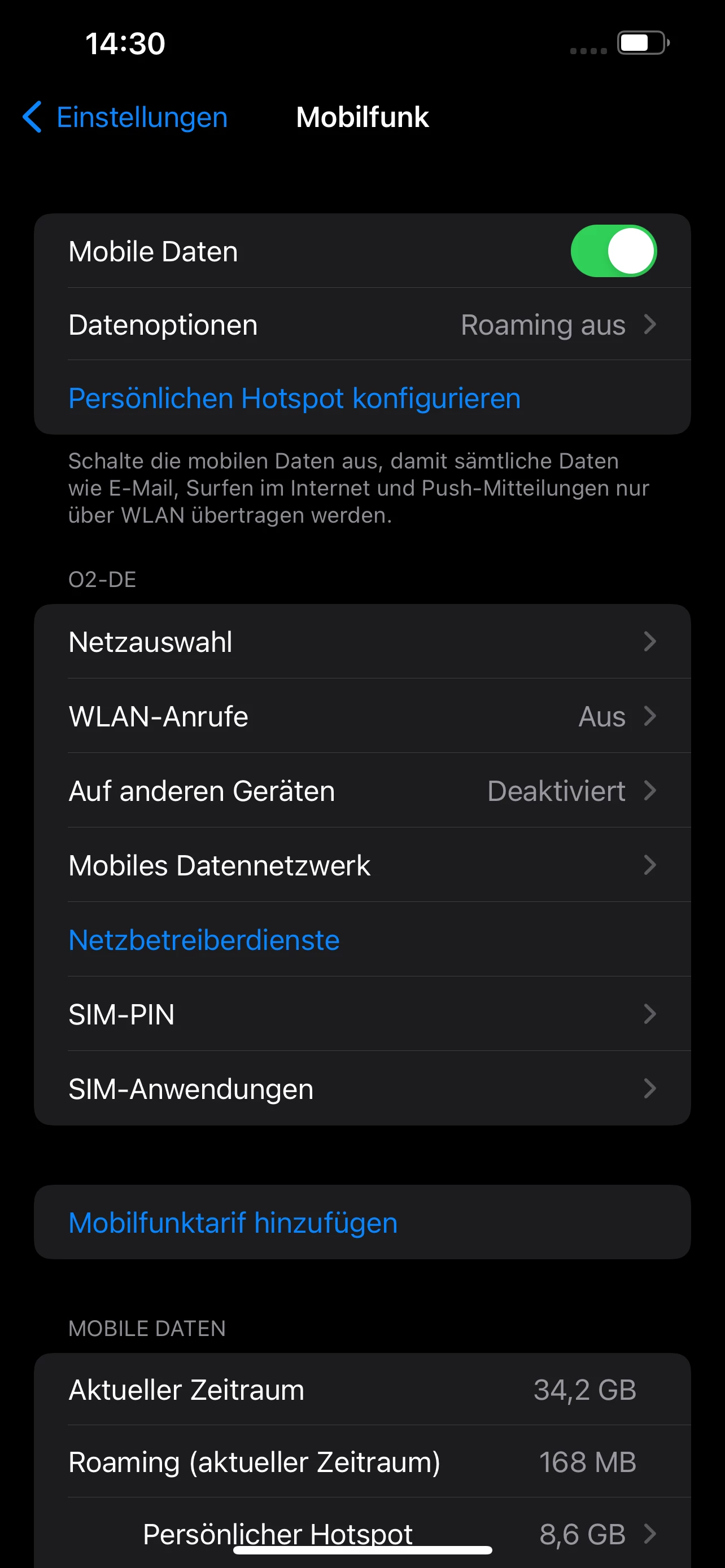Tap Persönlichen Hotspot konfigurieren
This screenshot has height=1568, width=725.
coord(295,398)
